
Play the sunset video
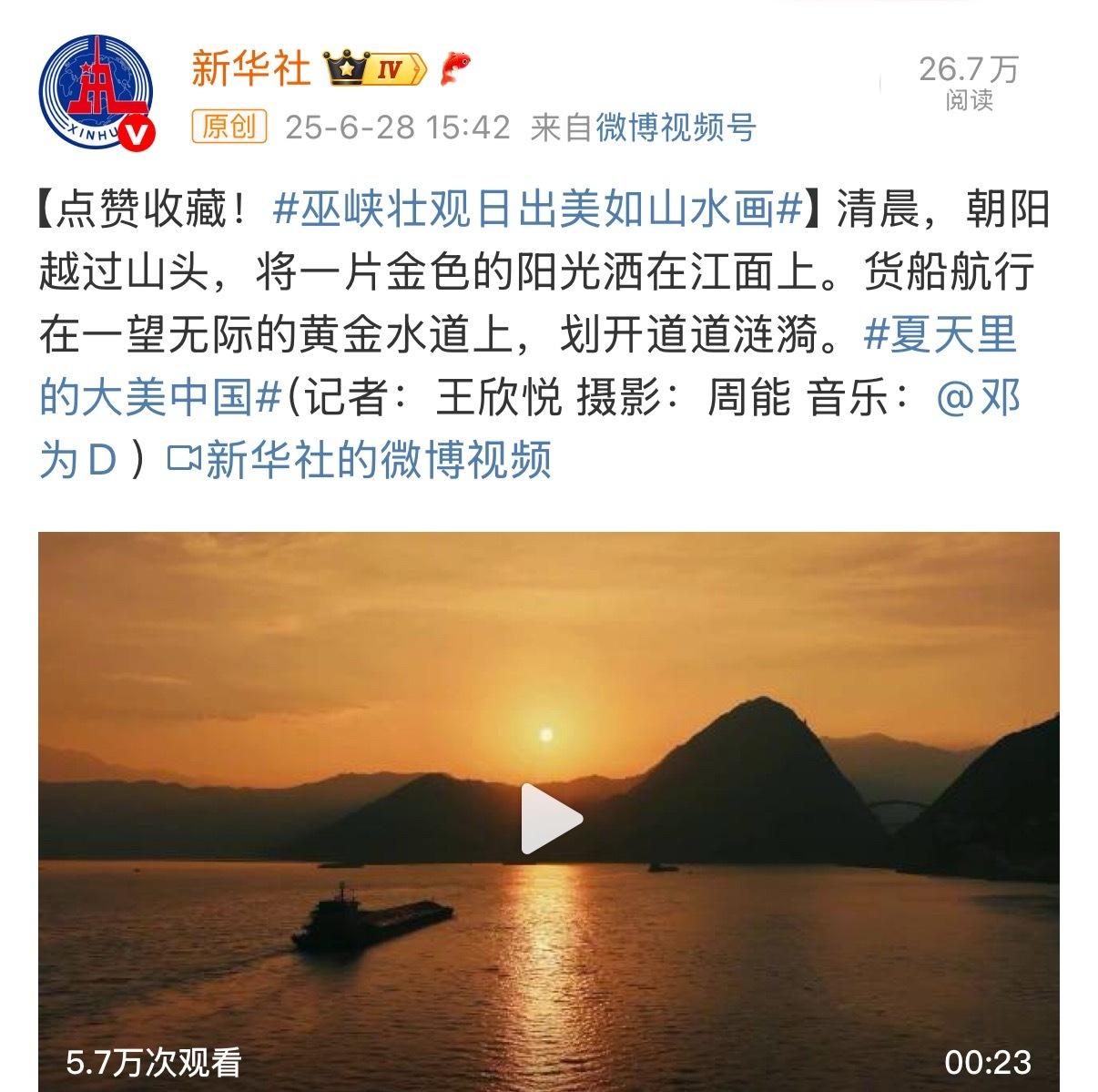click(550, 818)
